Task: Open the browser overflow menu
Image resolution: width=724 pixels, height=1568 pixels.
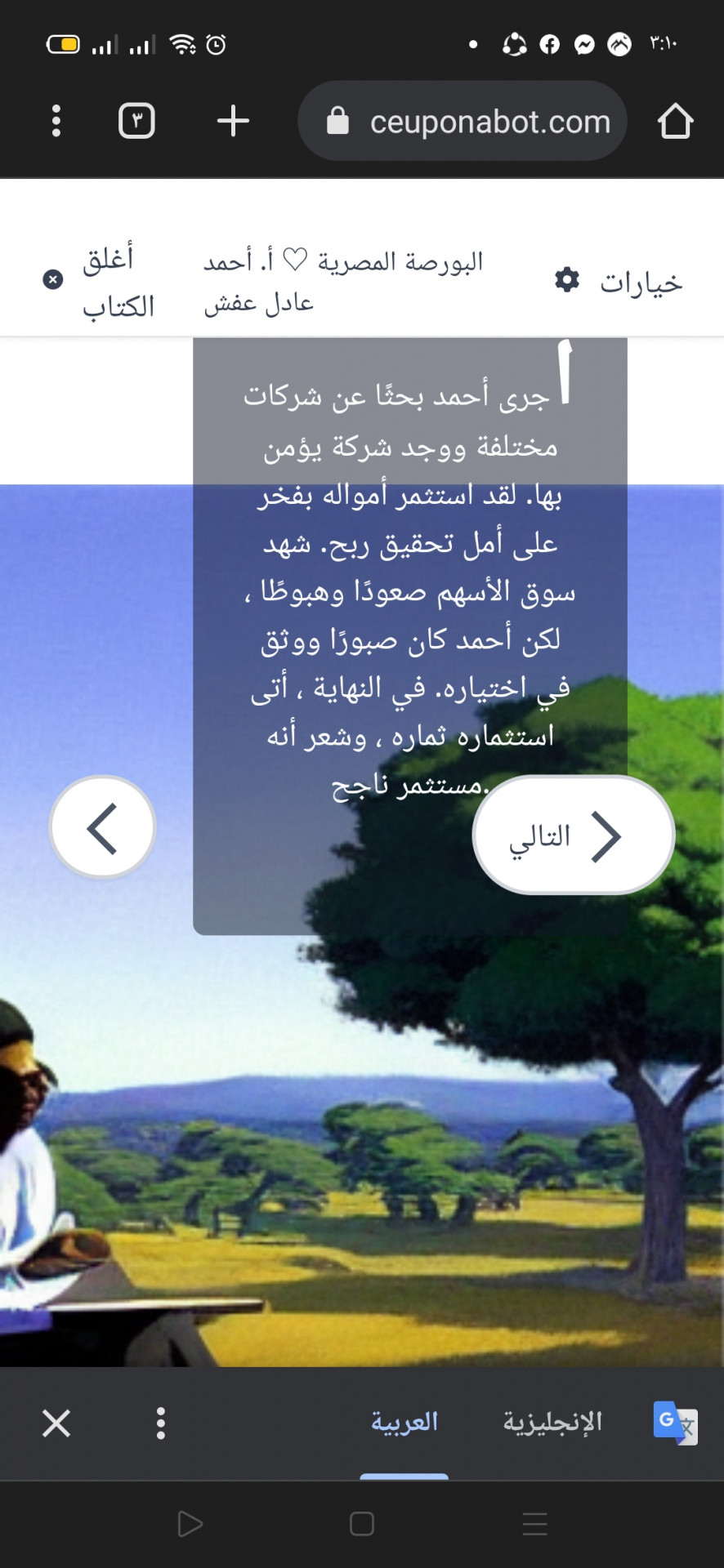Action: click(x=56, y=121)
